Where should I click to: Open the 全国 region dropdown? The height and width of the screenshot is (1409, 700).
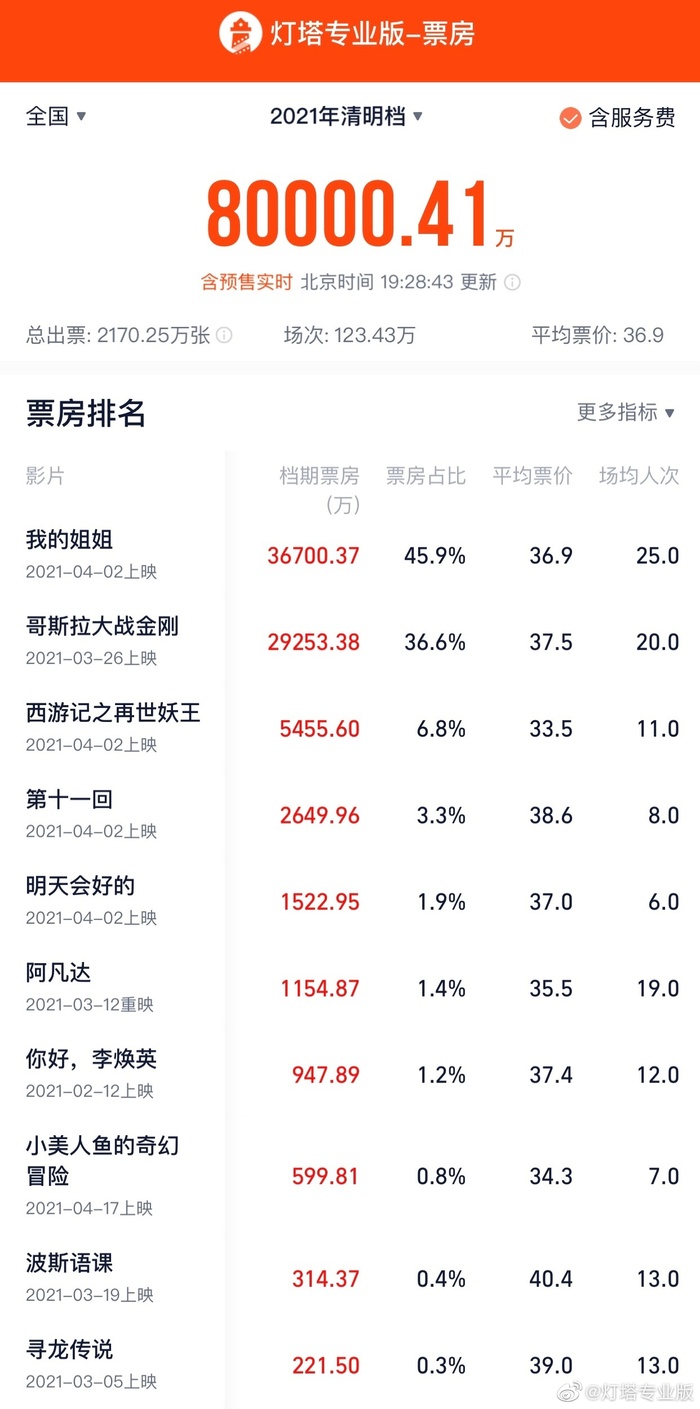pos(56,116)
